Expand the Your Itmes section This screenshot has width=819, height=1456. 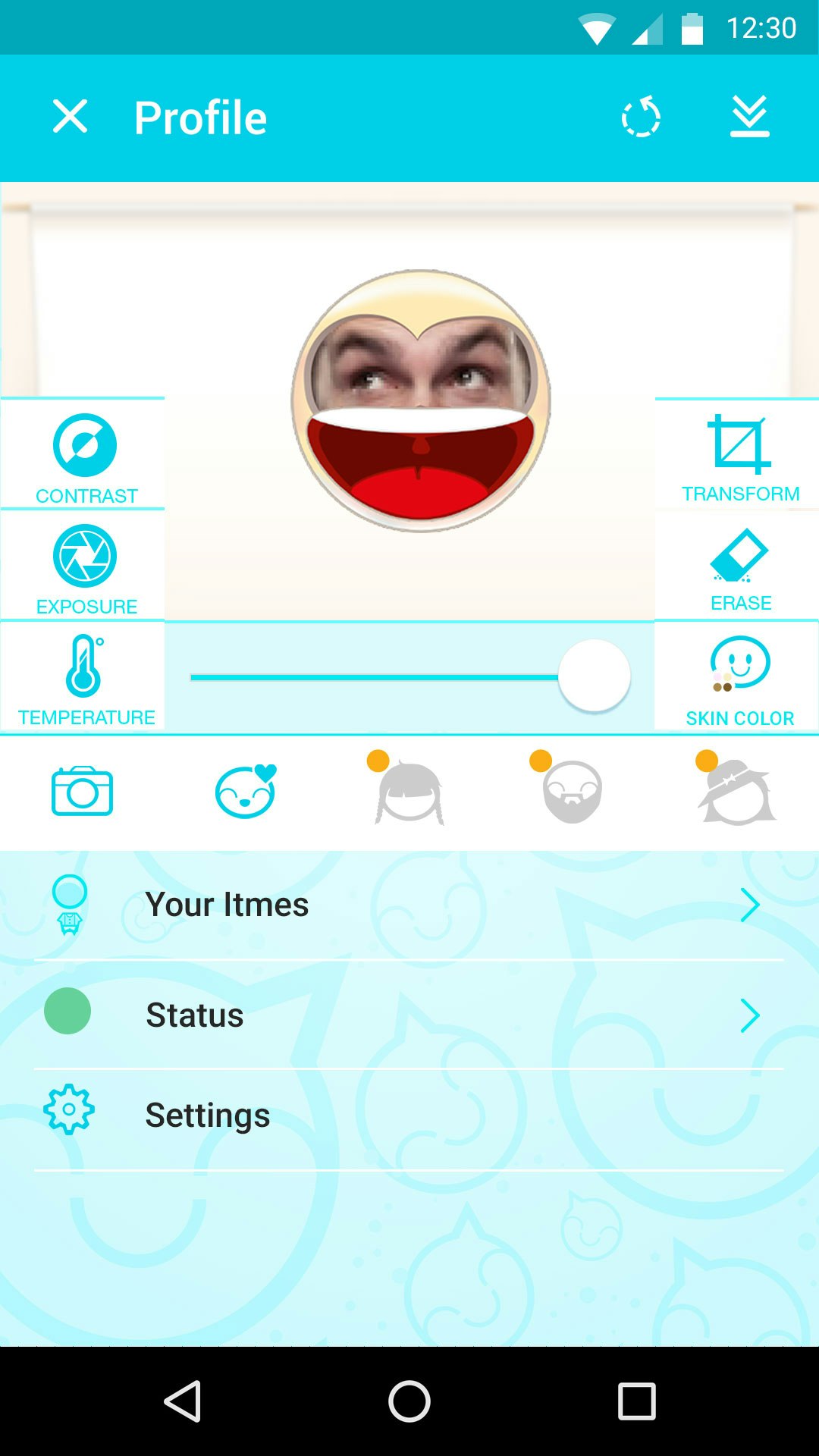pos(750,903)
